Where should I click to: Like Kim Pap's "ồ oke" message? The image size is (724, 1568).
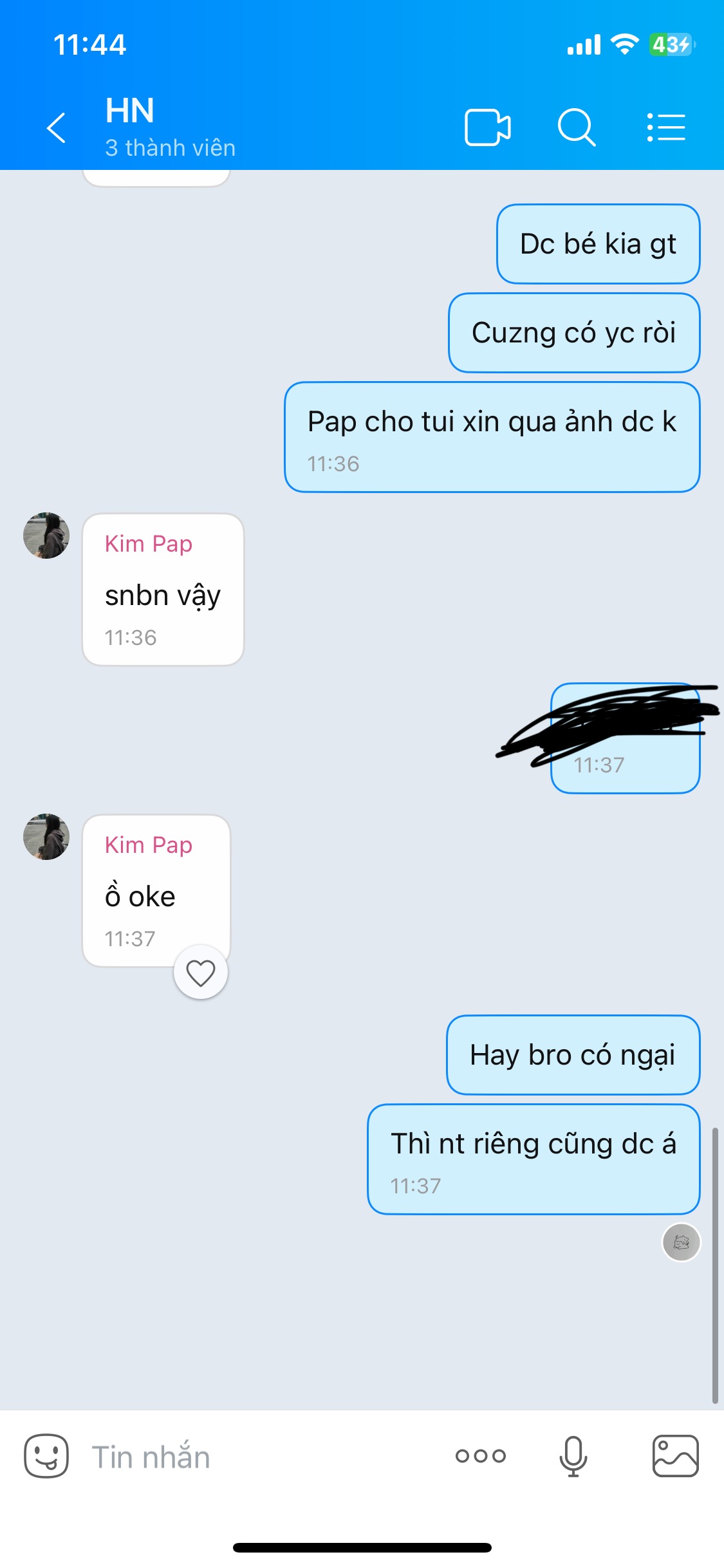[x=200, y=973]
